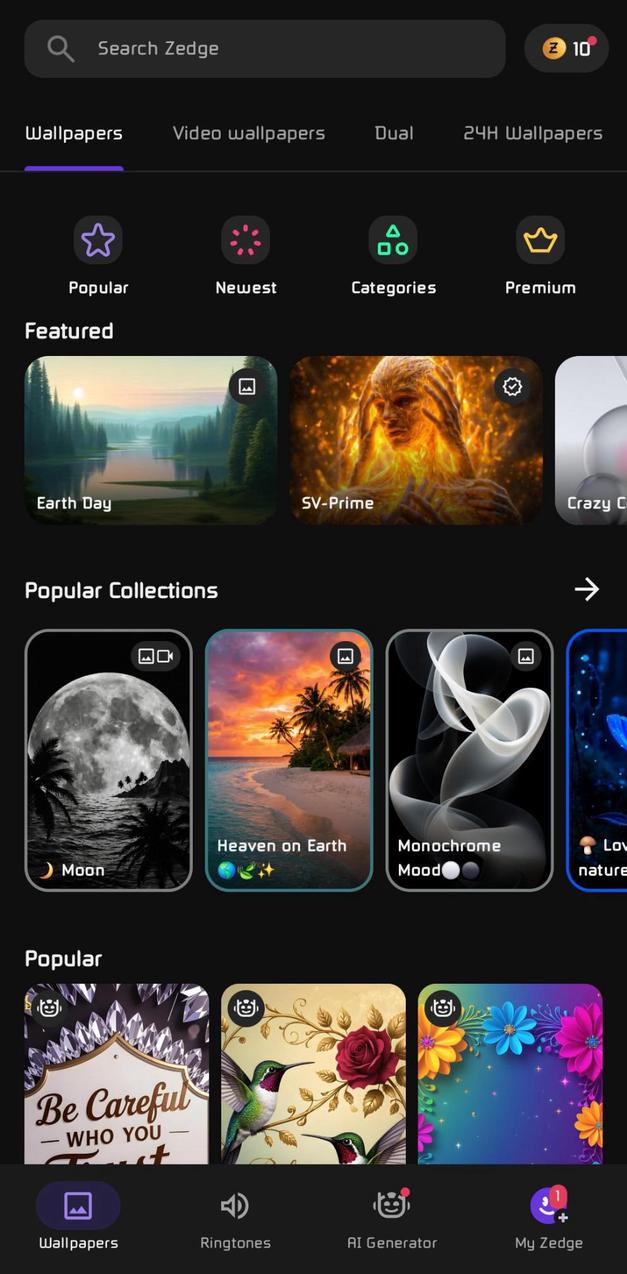Open the Heaven on Earth collection
The image size is (627, 1274).
(289, 760)
